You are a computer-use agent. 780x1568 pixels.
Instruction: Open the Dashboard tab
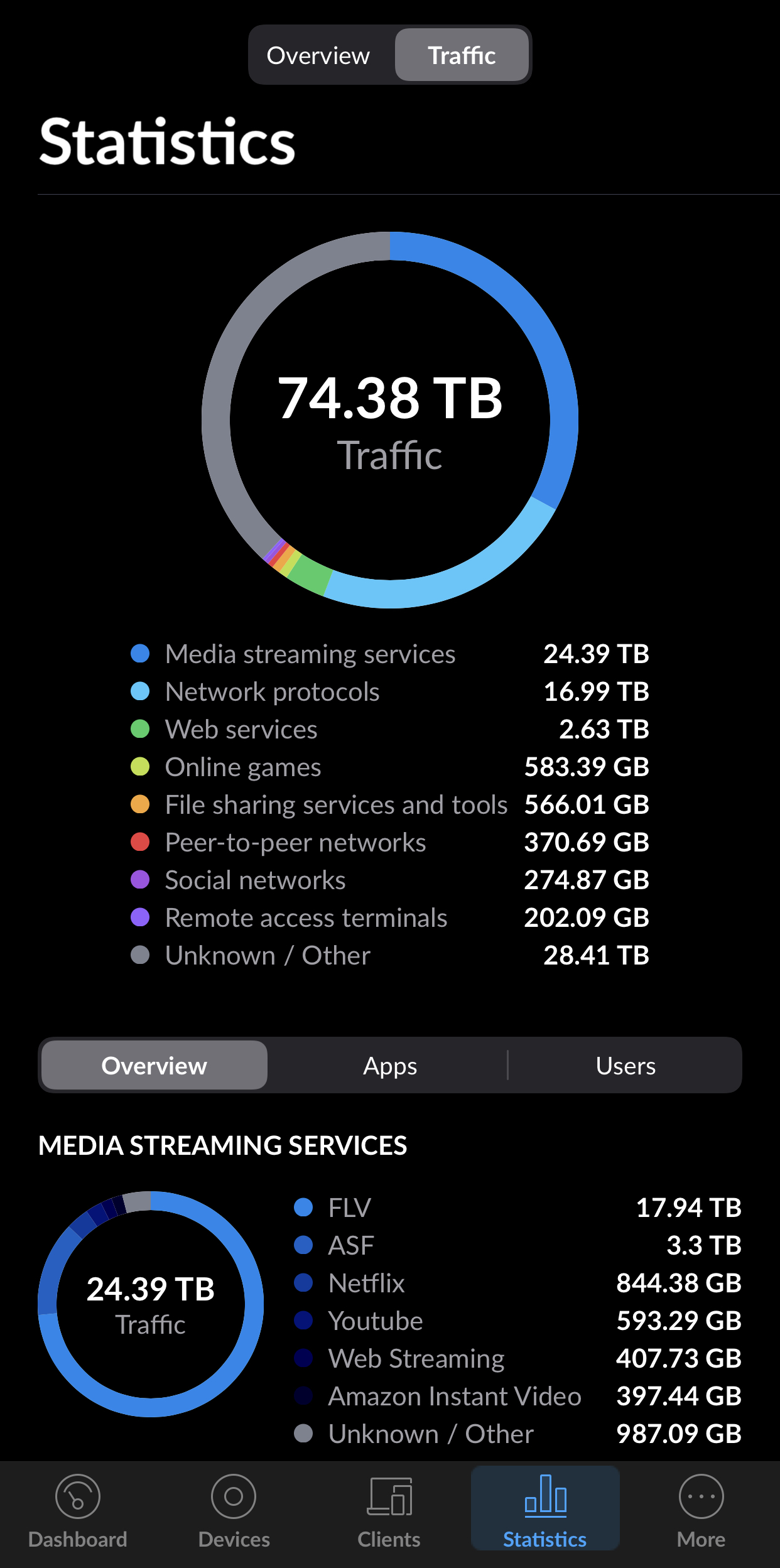(78, 1511)
